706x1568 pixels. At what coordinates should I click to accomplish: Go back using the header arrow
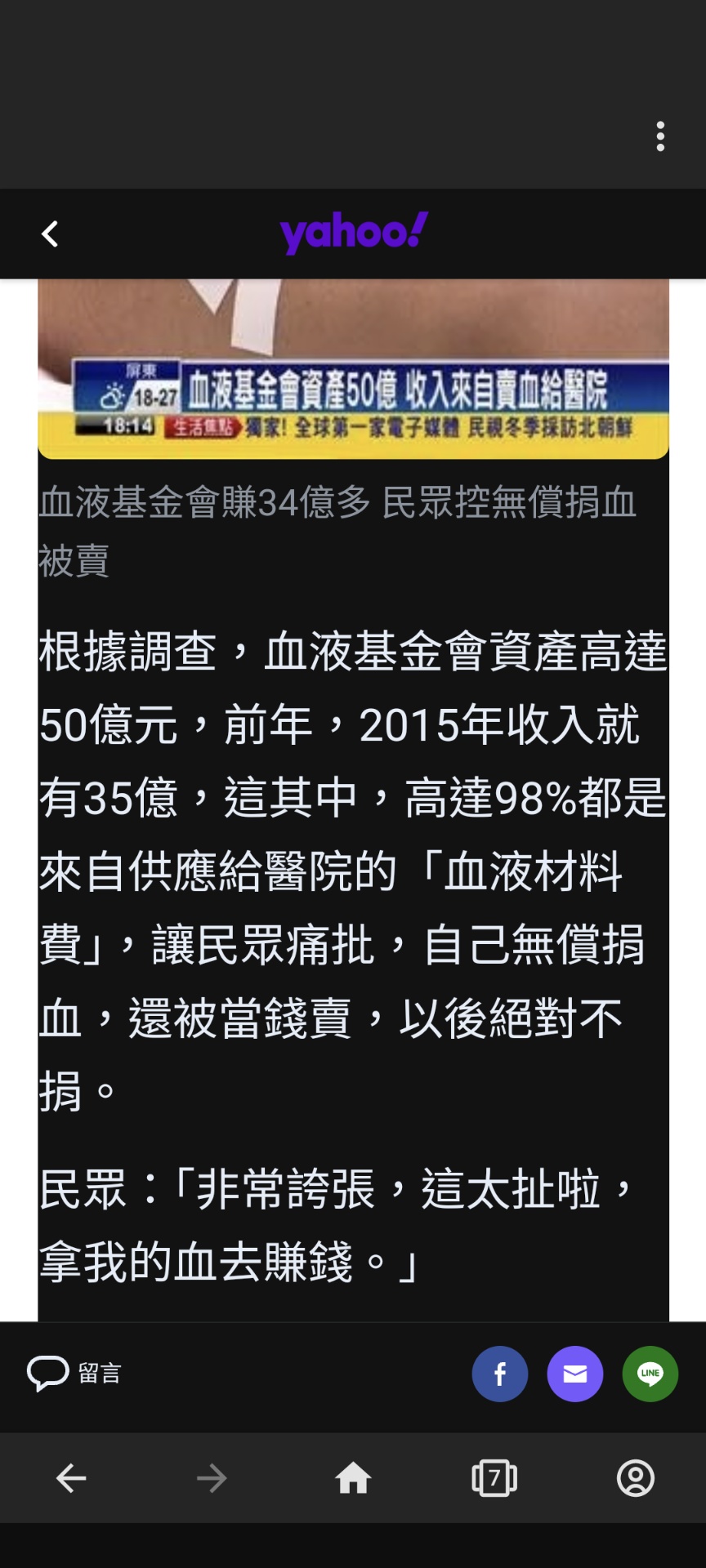click(50, 234)
